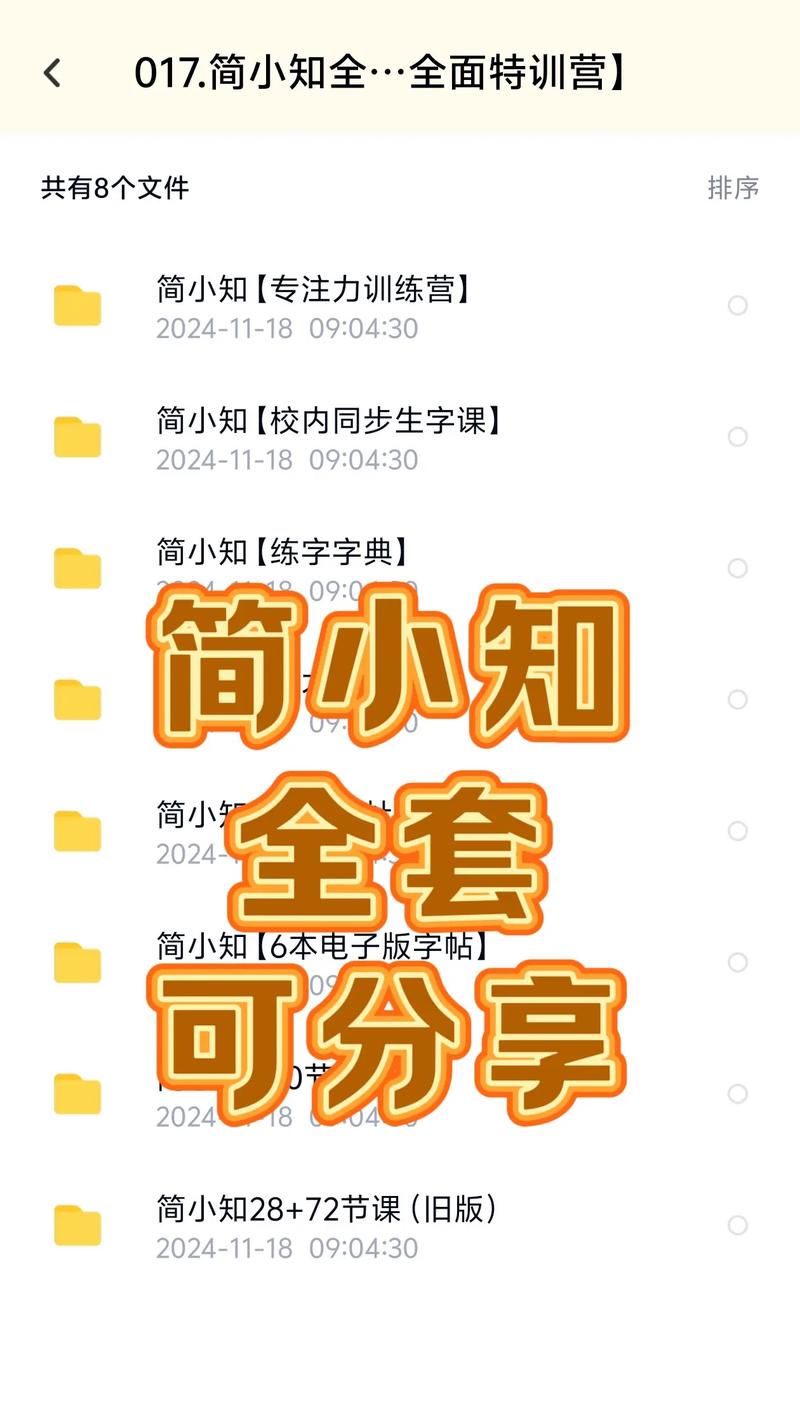Open 简小知【专注力训练营】 by tapping its name
The image size is (800, 1422).
point(315,292)
